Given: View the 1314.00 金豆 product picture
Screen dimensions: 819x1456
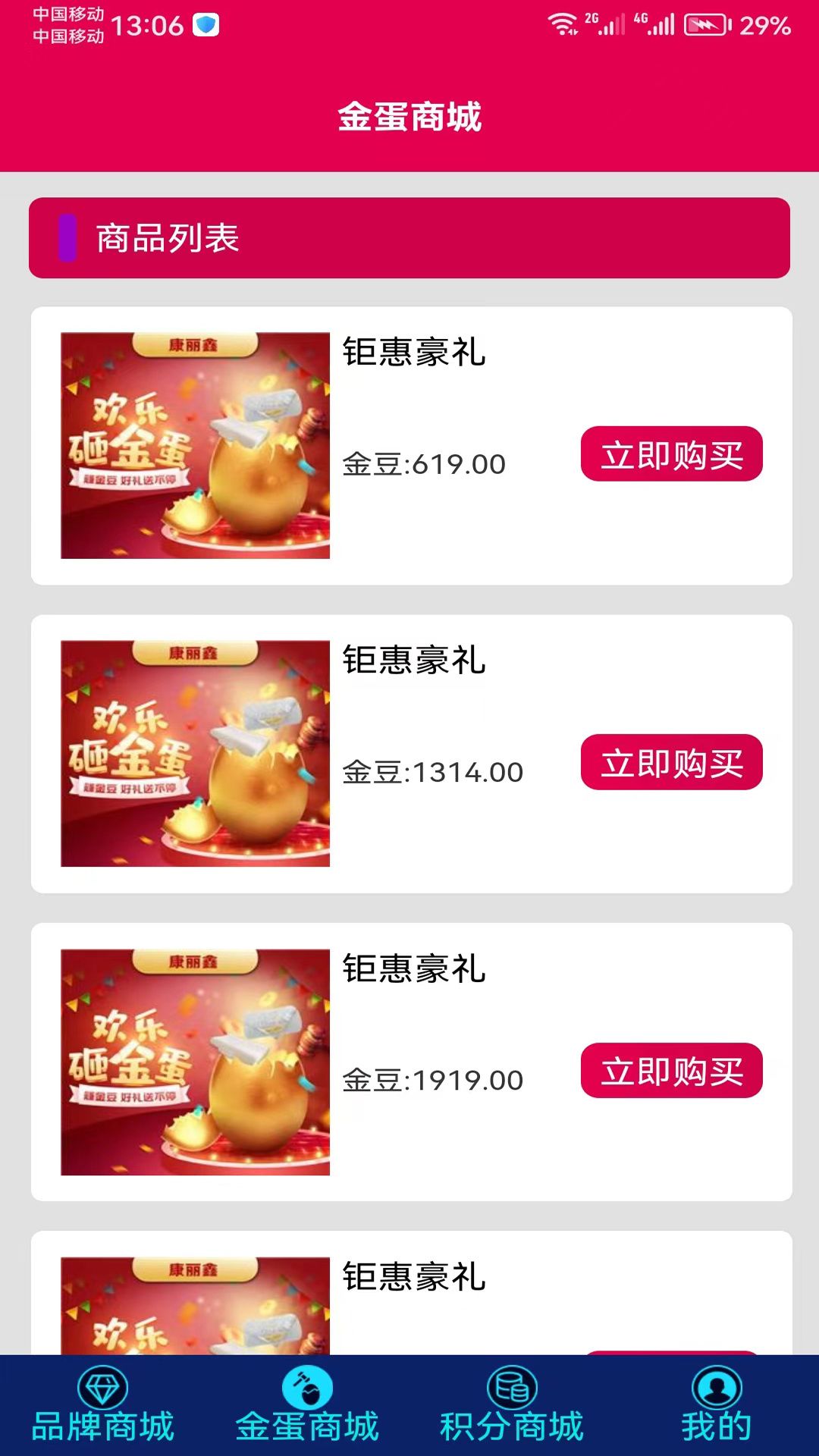Looking at the screenshot, I should [x=195, y=754].
